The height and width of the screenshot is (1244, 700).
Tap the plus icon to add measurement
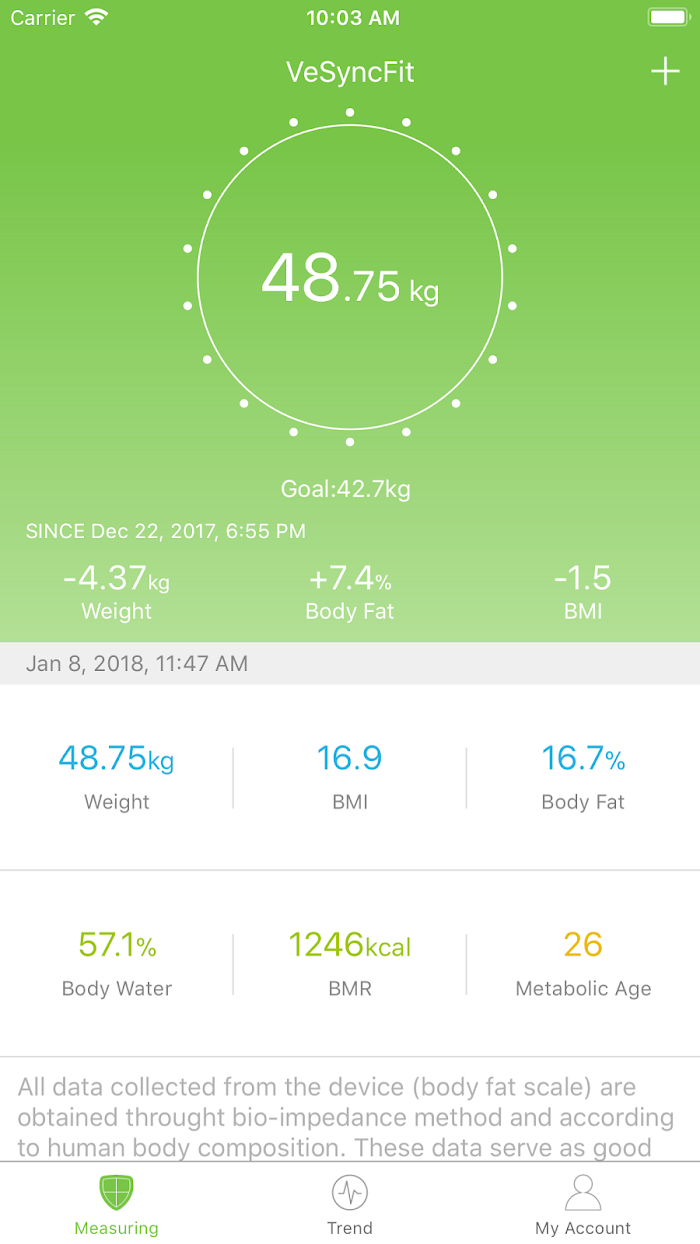(x=665, y=71)
